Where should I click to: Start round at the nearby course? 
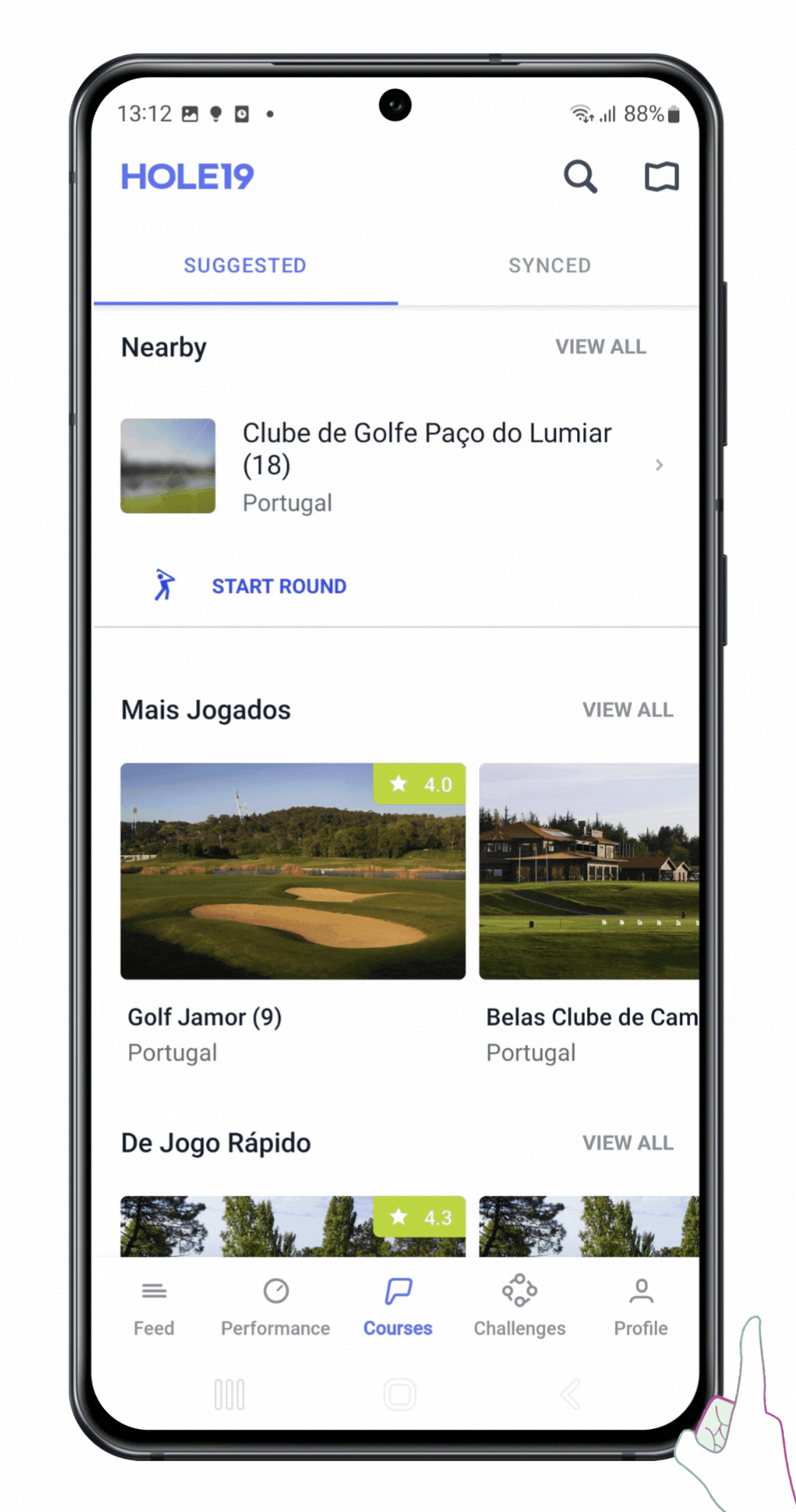point(278,586)
